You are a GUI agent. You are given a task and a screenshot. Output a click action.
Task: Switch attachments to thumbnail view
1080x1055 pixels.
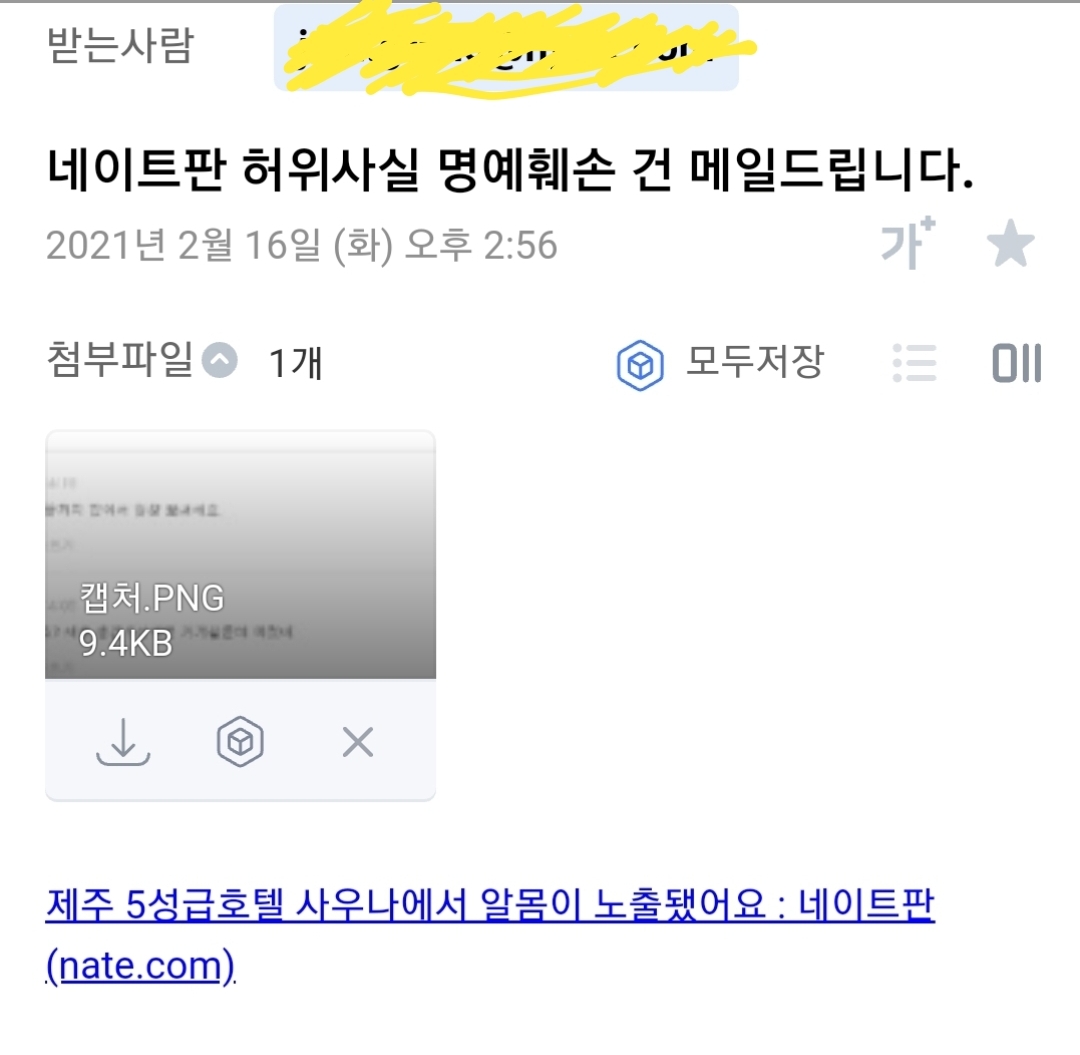coord(1016,363)
